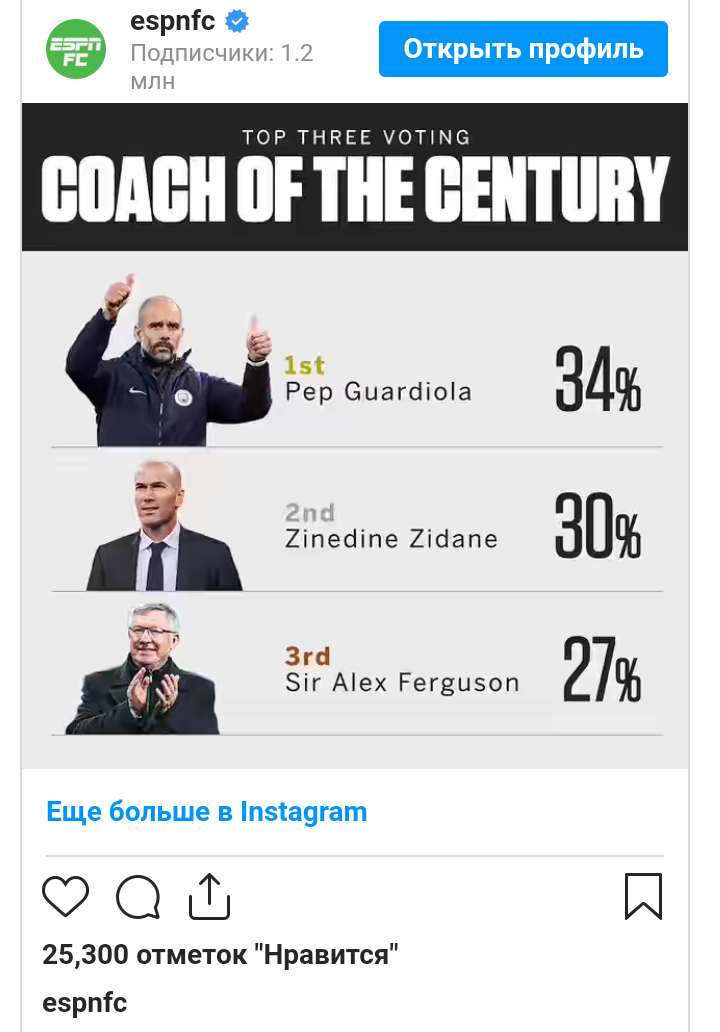Follow the Еще больше в Instagram link
Viewport: 720px width, 1032px height.
coord(207,812)
